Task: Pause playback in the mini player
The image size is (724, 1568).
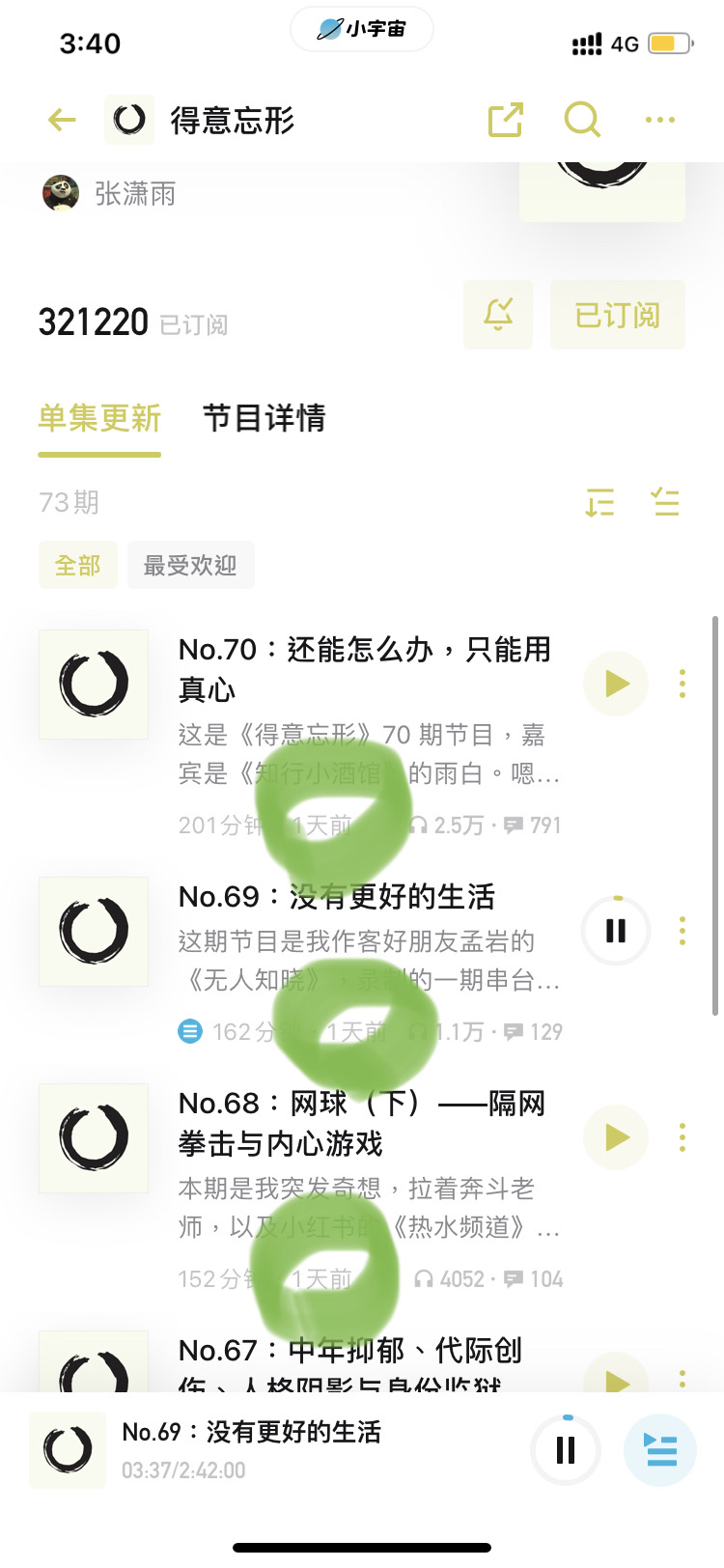Action: click(x=566, y=1449)
